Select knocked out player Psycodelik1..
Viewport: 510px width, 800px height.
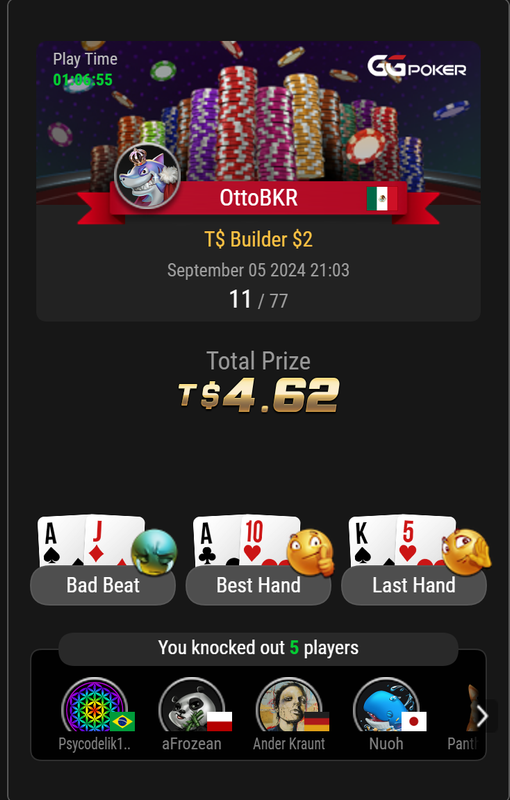[94, 714]
